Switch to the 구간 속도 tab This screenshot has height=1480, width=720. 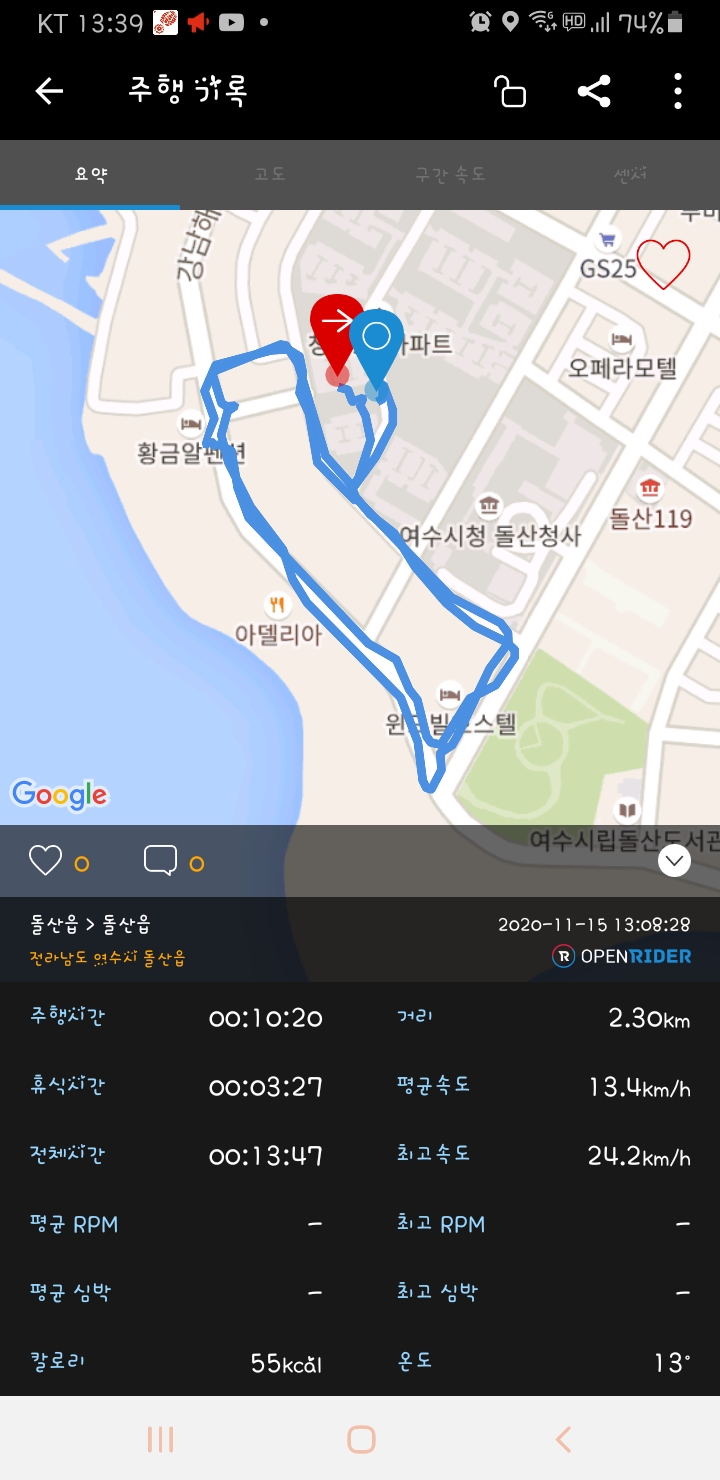450,174
